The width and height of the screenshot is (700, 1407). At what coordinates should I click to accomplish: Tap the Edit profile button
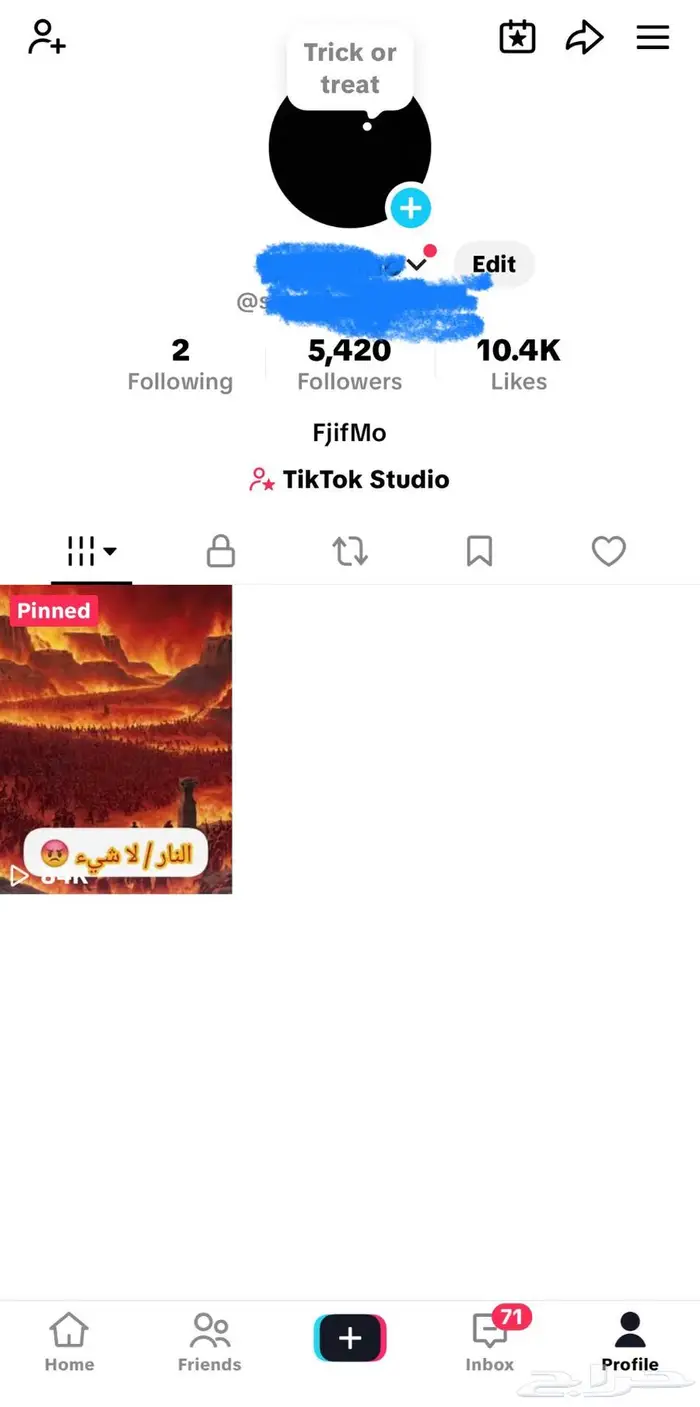[494, 264]
